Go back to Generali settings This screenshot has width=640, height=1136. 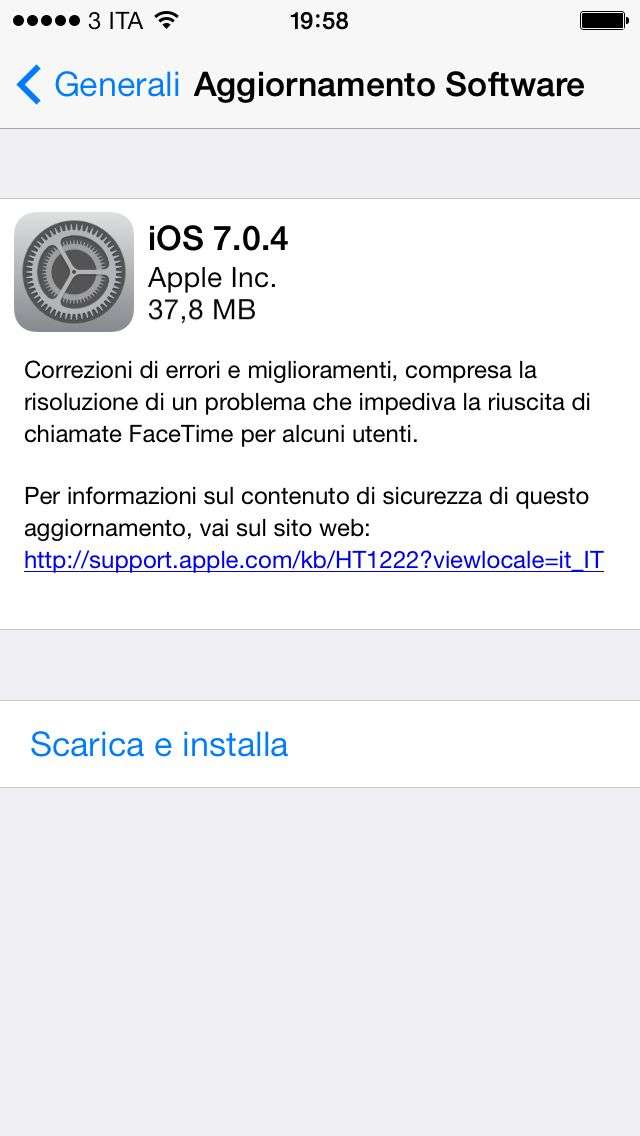(x=97, y=85)
